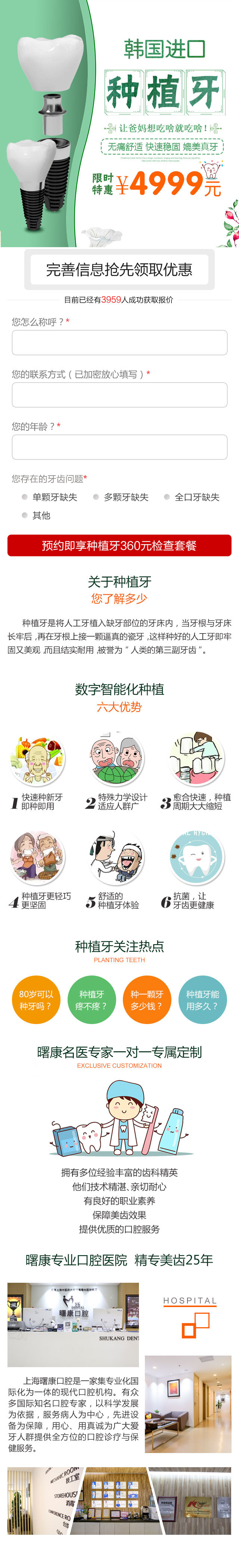The width and height of the screenshot is (239, 1568).
Task: Submit 预约即享种植牙360元检查套餐 button
Action: pos(119,545)
